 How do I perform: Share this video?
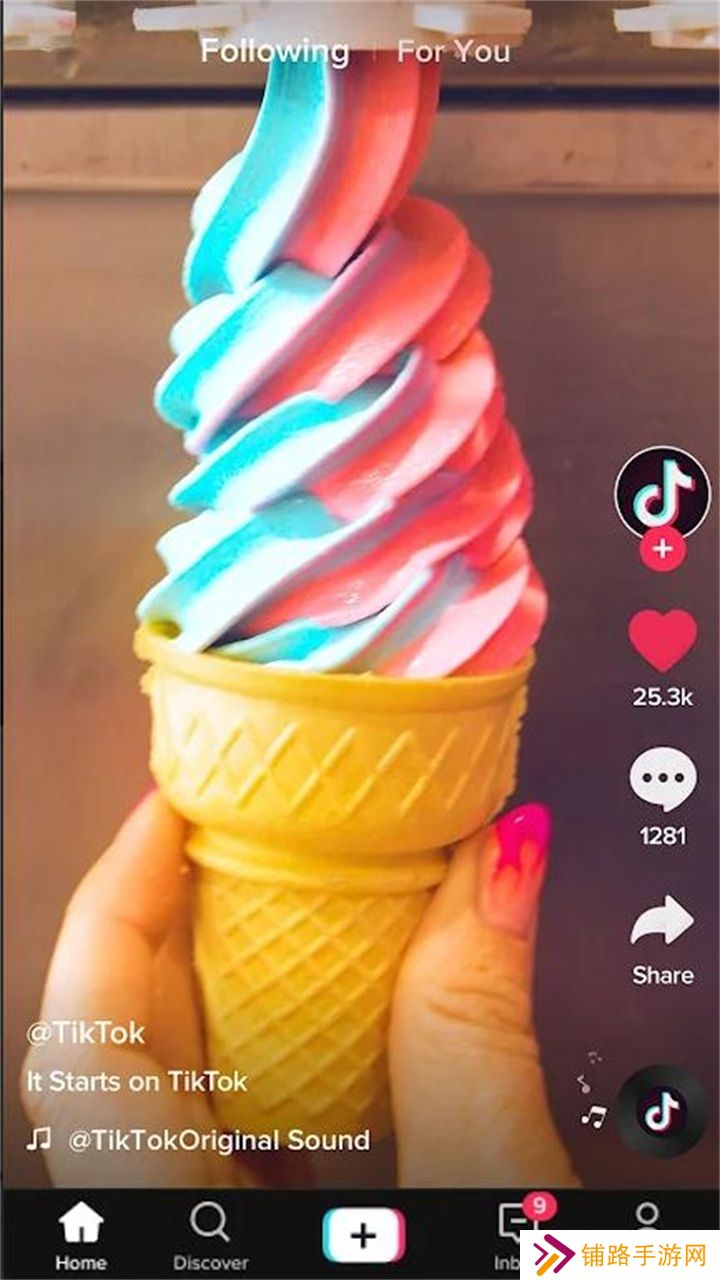coord(662,924)
